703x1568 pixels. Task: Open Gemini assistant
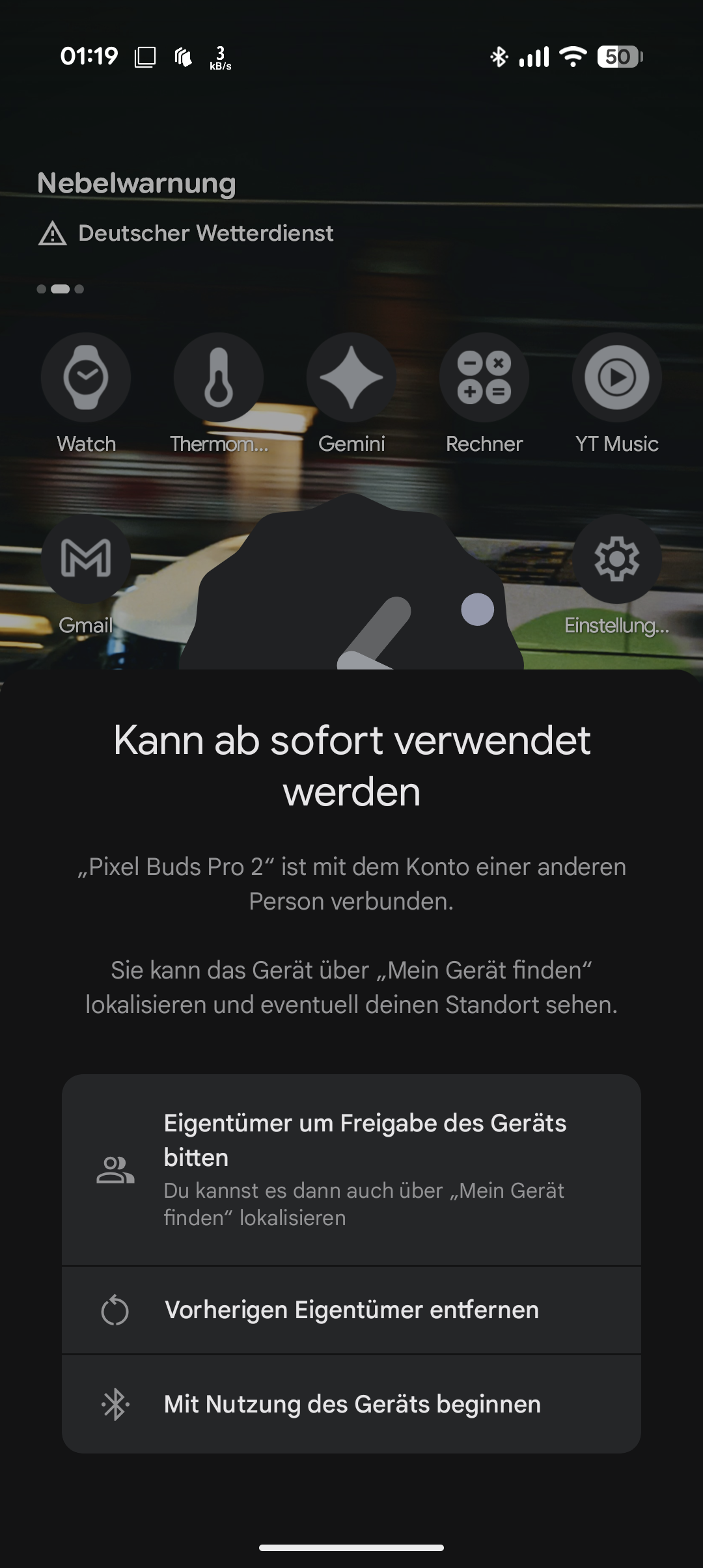point(351,378)
